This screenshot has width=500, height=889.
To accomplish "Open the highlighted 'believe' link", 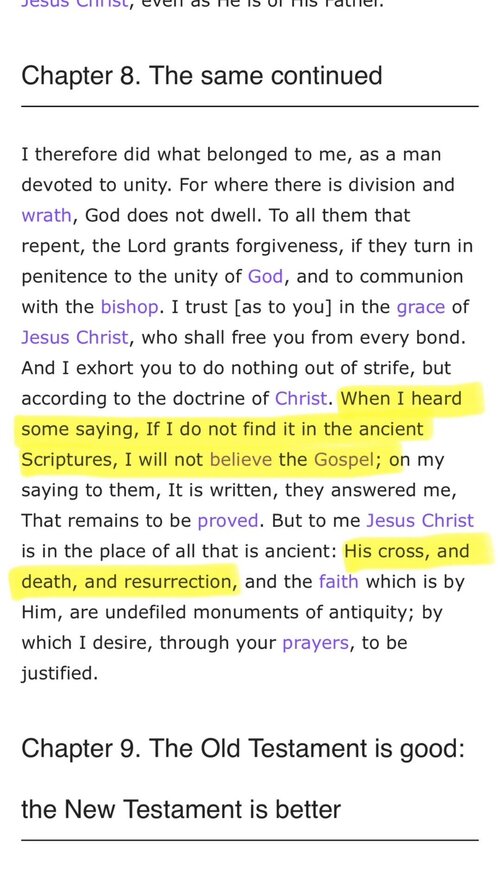I will pyautogui.click(x=241, y=460).
